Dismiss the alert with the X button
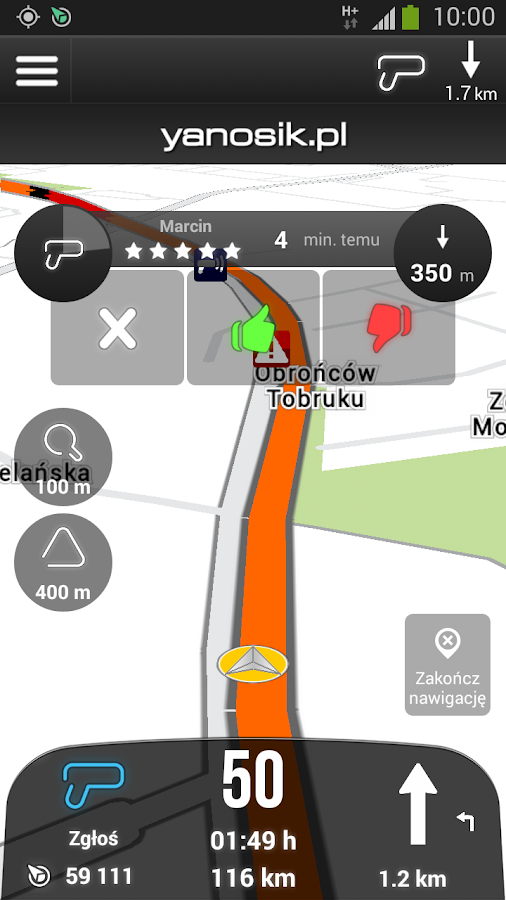The height and width of the screenshot is (900, 506). [x=118, y=328]
